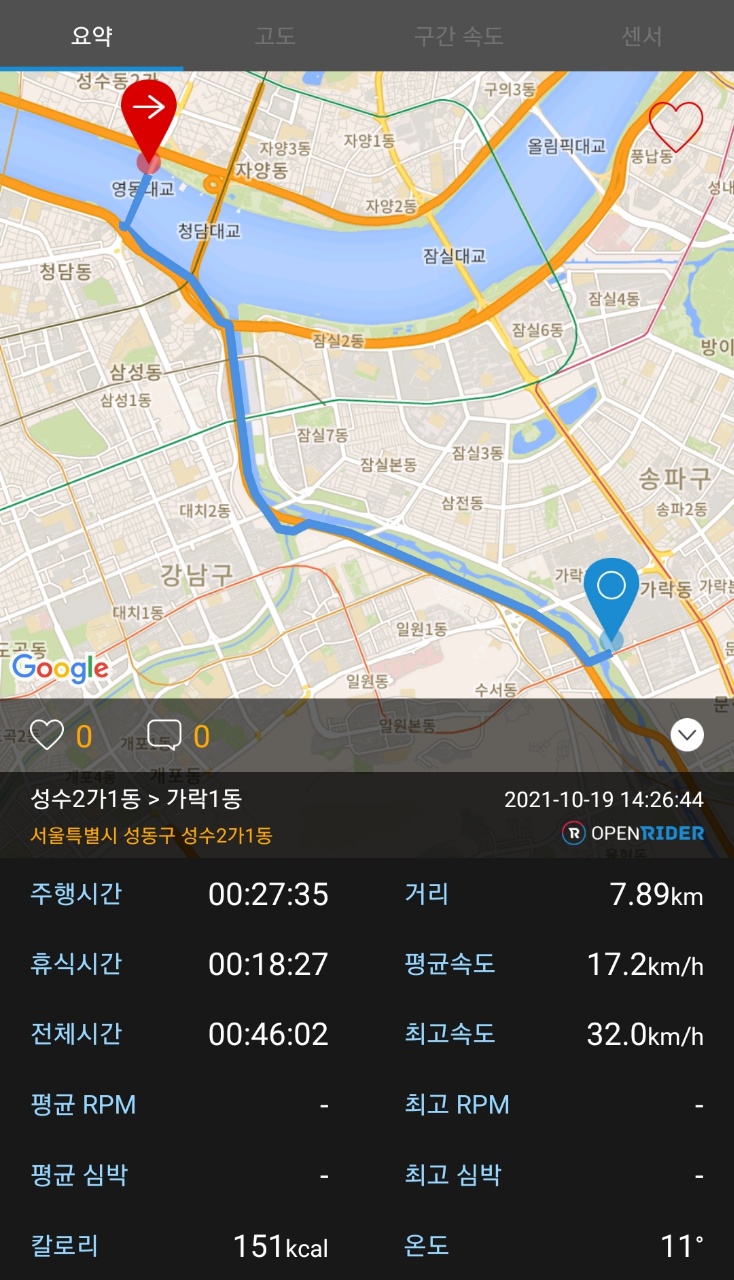Screen dimensions: 734x1280
Task: Like this ride record
Action: [47, 736]
